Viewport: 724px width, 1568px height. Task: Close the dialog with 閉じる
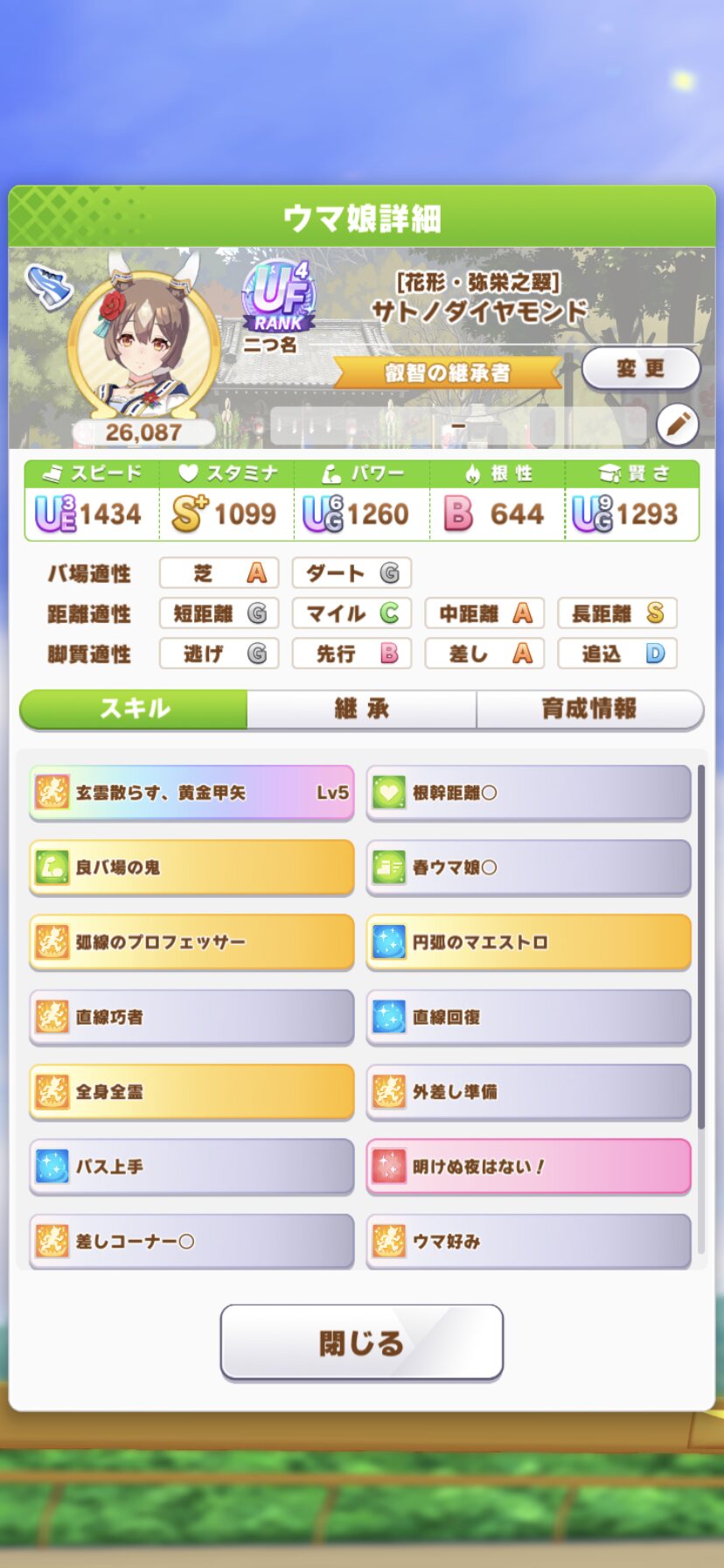[361, 1342]
